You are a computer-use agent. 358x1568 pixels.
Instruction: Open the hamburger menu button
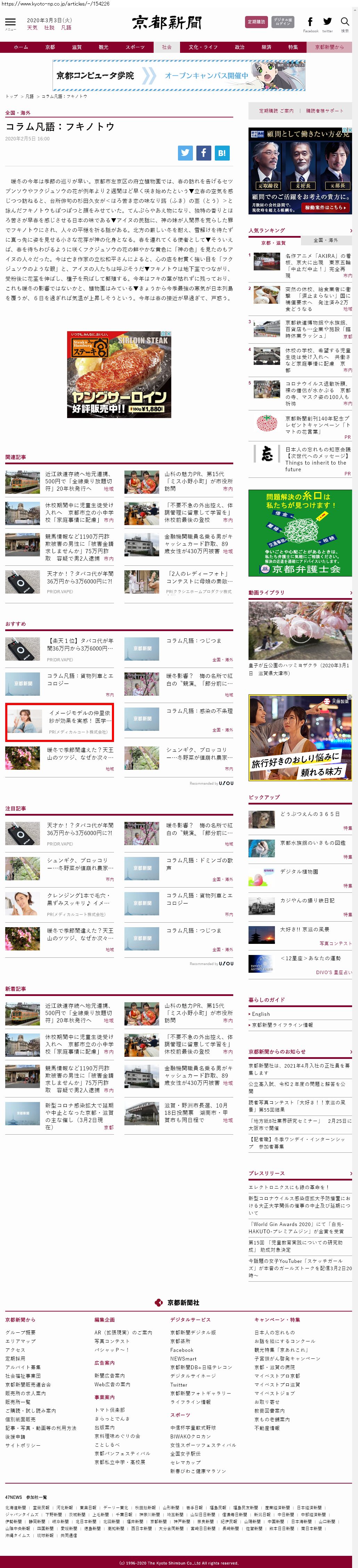10,23
